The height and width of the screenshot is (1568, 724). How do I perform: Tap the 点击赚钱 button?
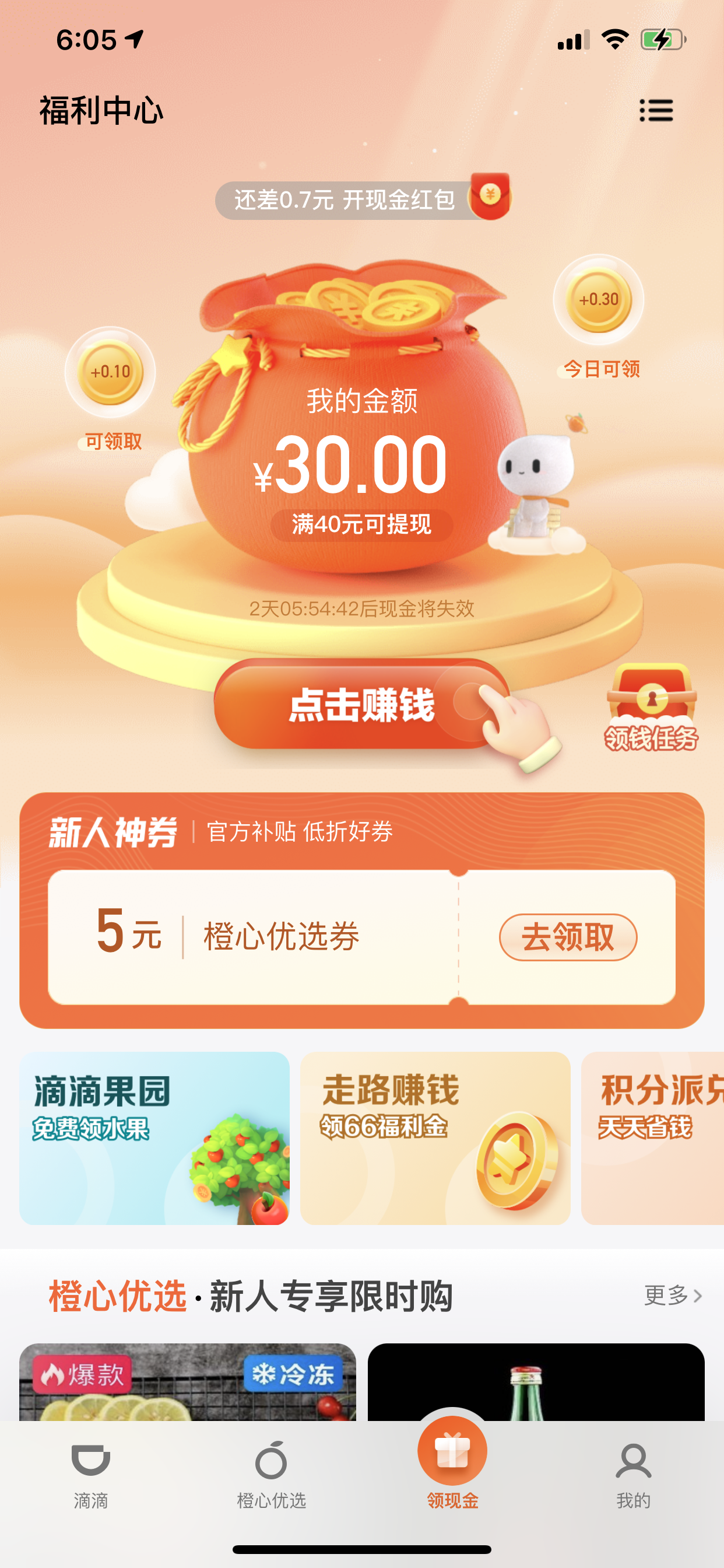(362, 704)
